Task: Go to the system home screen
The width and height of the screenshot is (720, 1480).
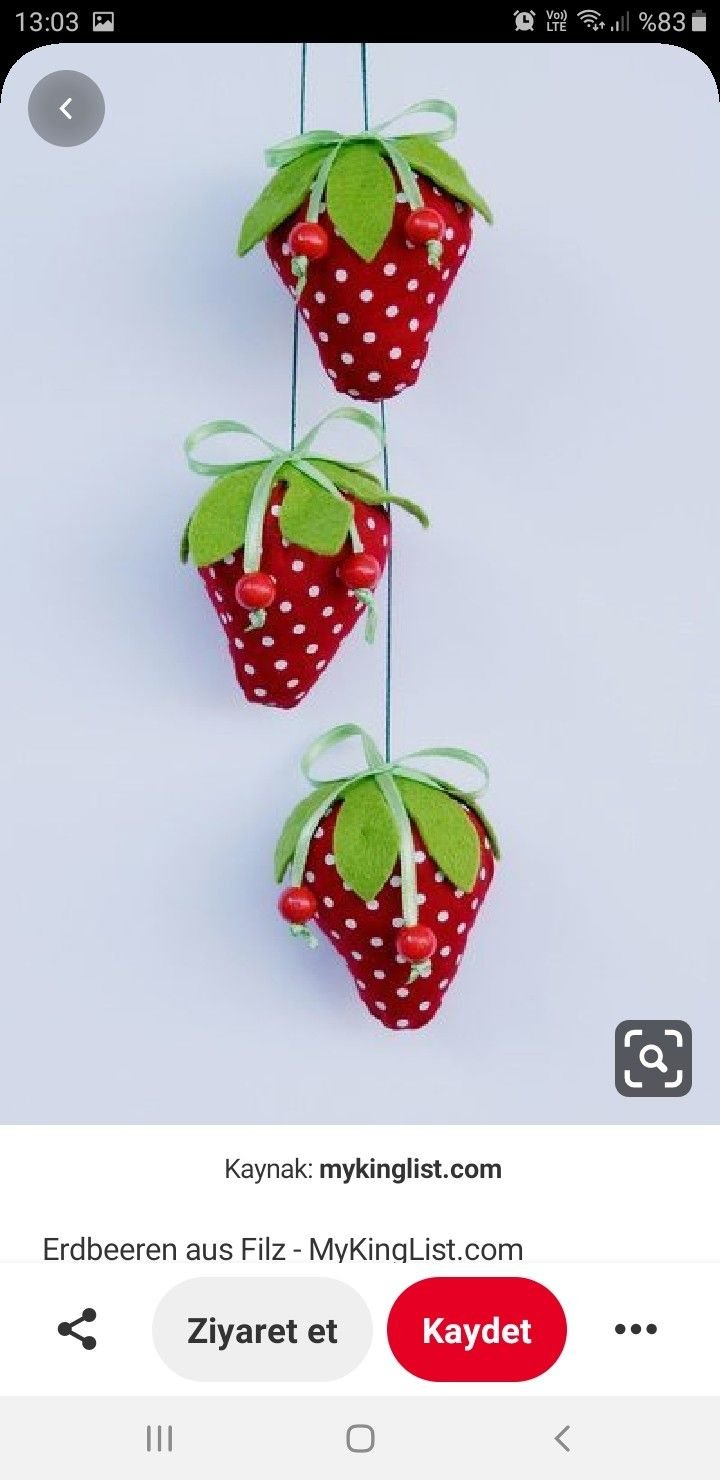Action: (x=360, y=1439)
